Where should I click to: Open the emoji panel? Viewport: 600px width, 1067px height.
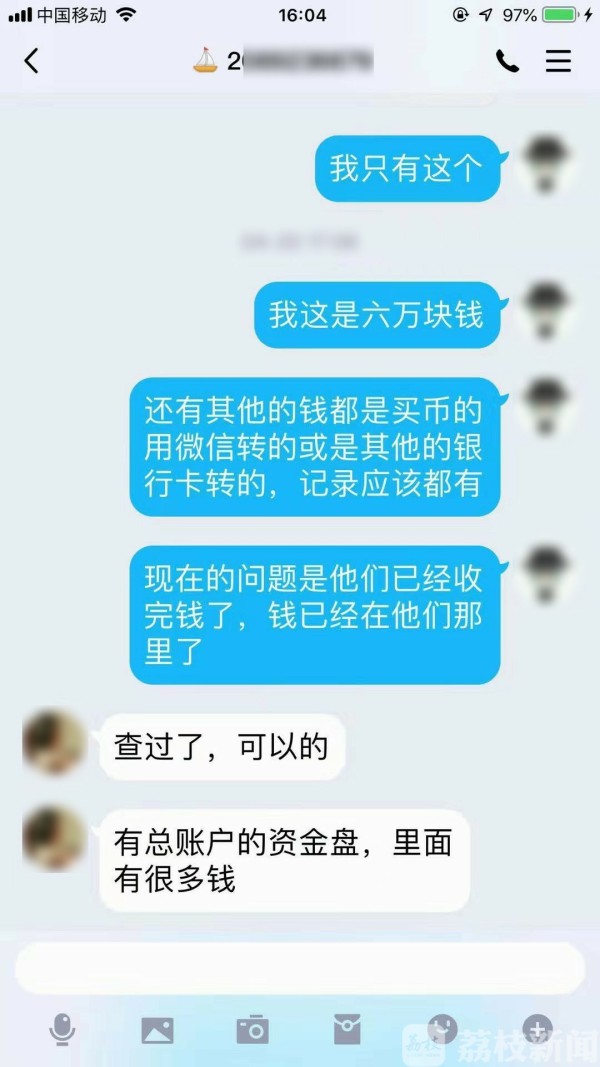(x=442, y=1029)
